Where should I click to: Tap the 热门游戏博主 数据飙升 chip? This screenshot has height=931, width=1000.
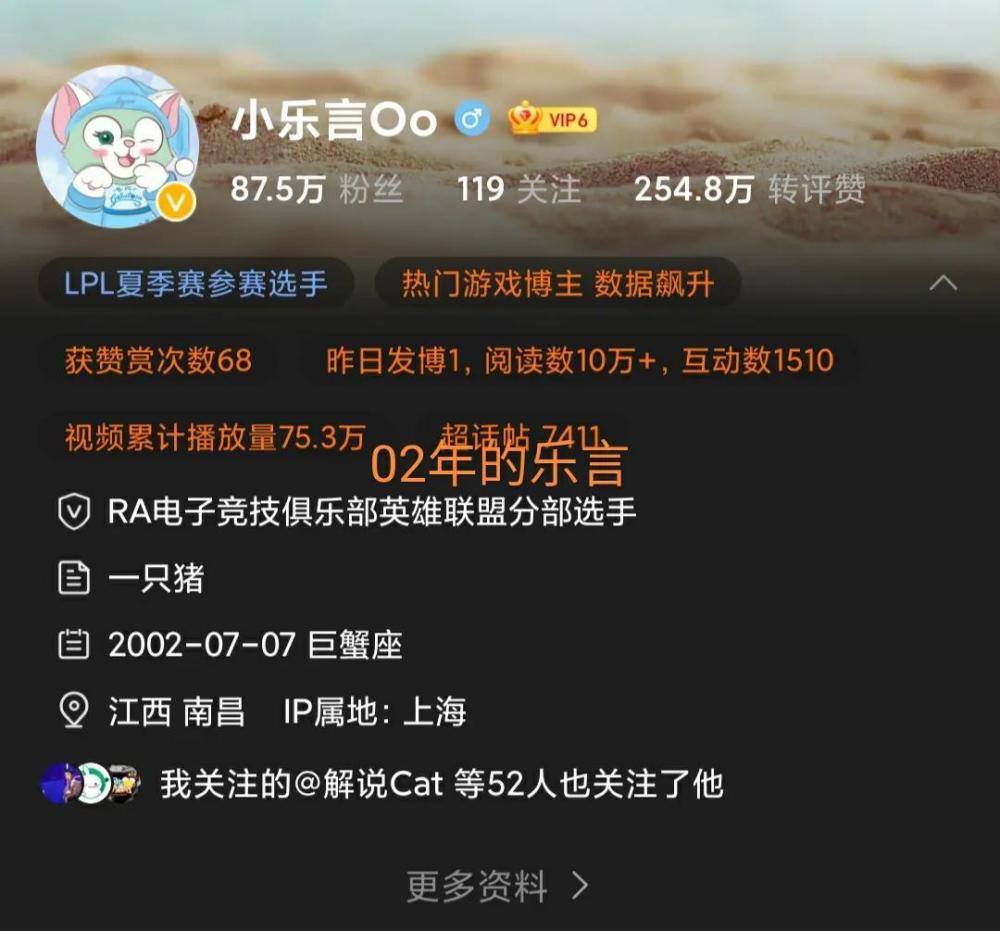[x=558, y=284]
